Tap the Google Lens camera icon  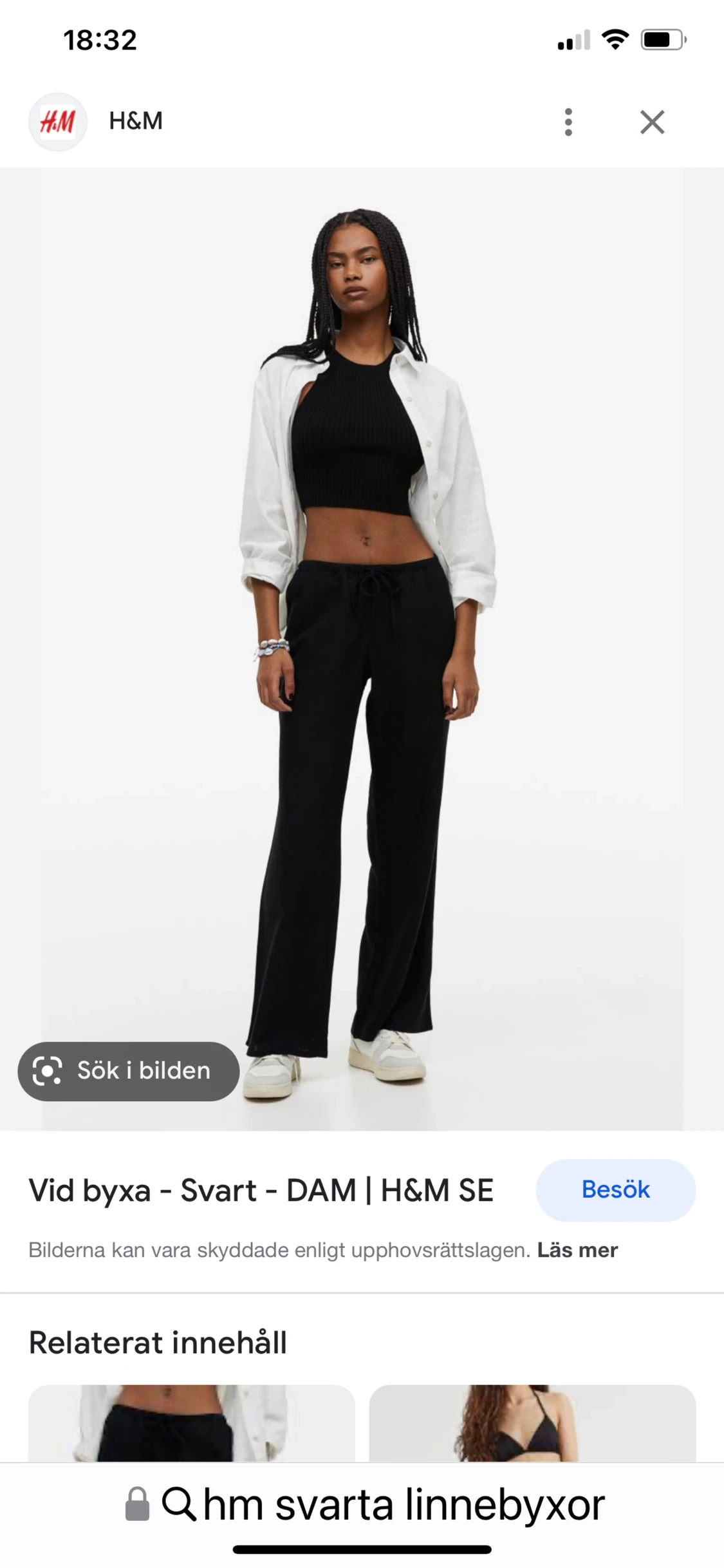pos(48,1071)
